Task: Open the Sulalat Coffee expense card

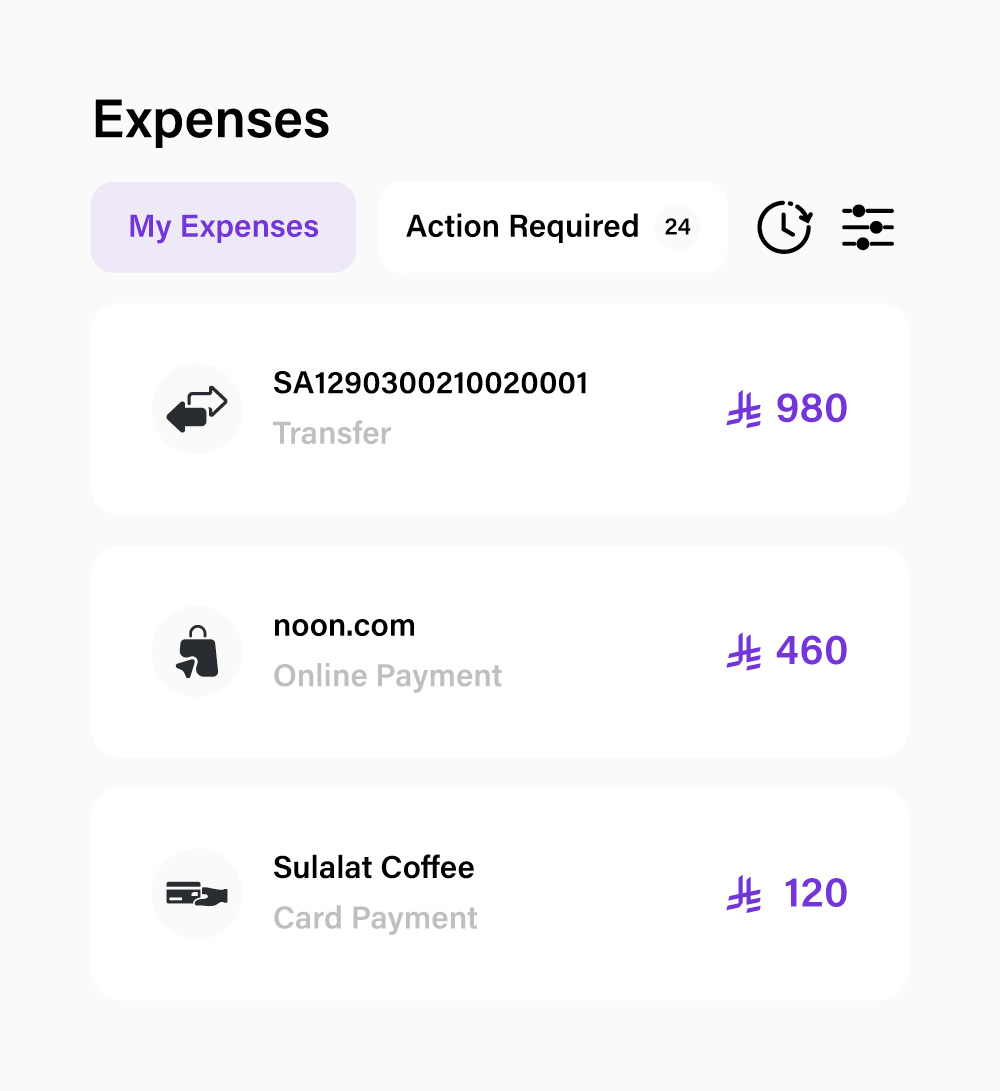Action: (500, 894)
